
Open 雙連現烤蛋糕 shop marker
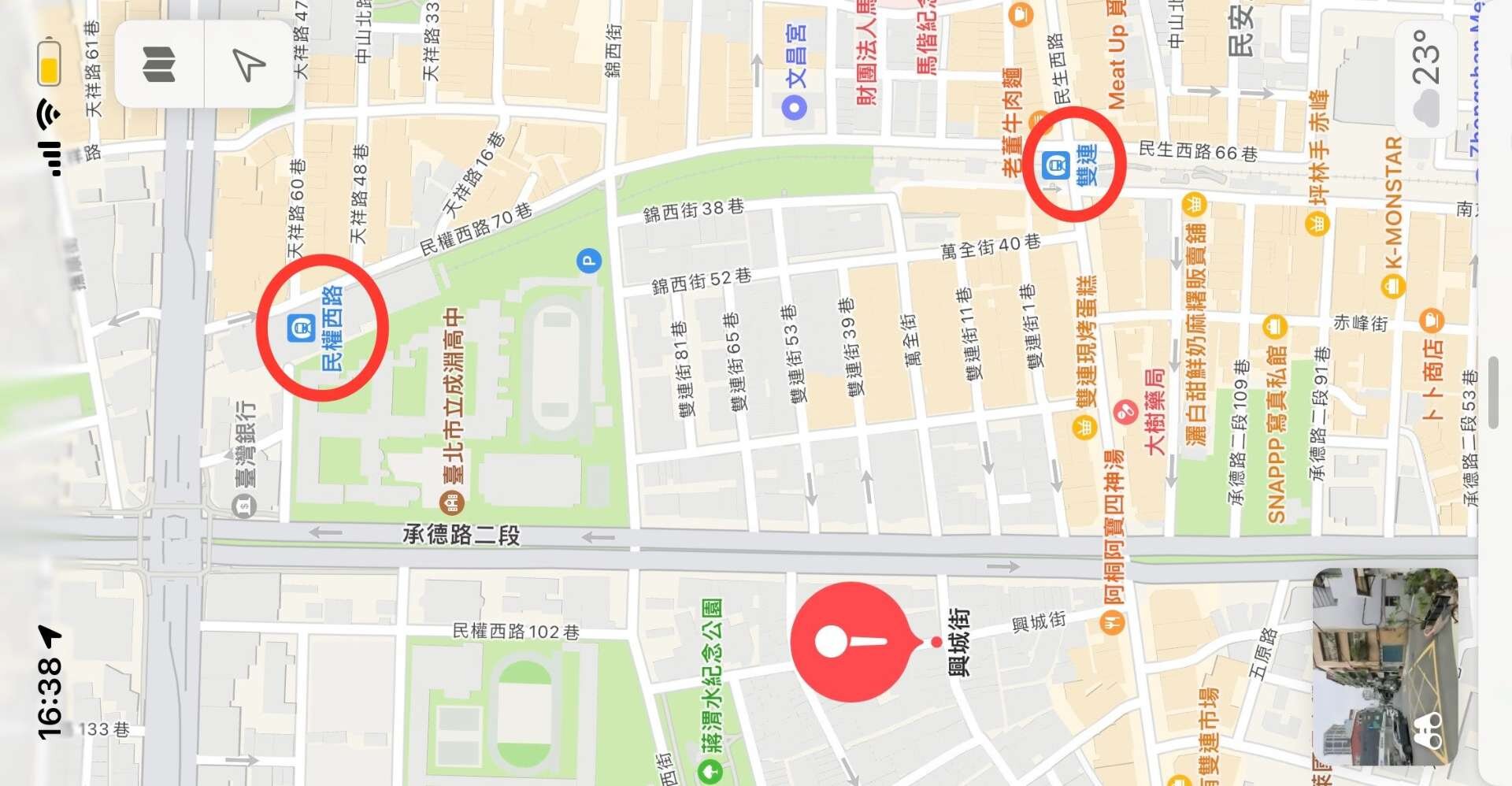point(1085,427)
